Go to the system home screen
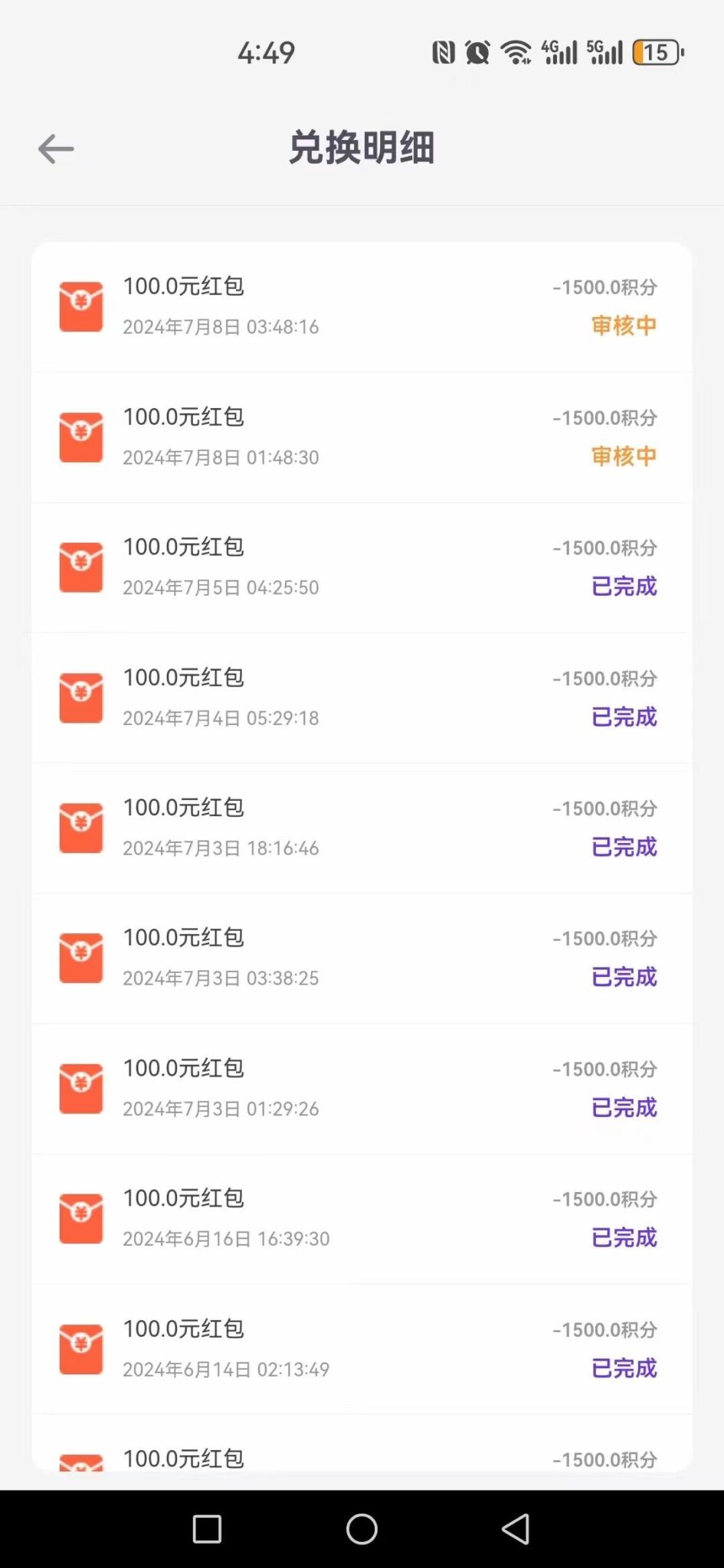Screen dimensions: 724x1568 (362, 1529)
